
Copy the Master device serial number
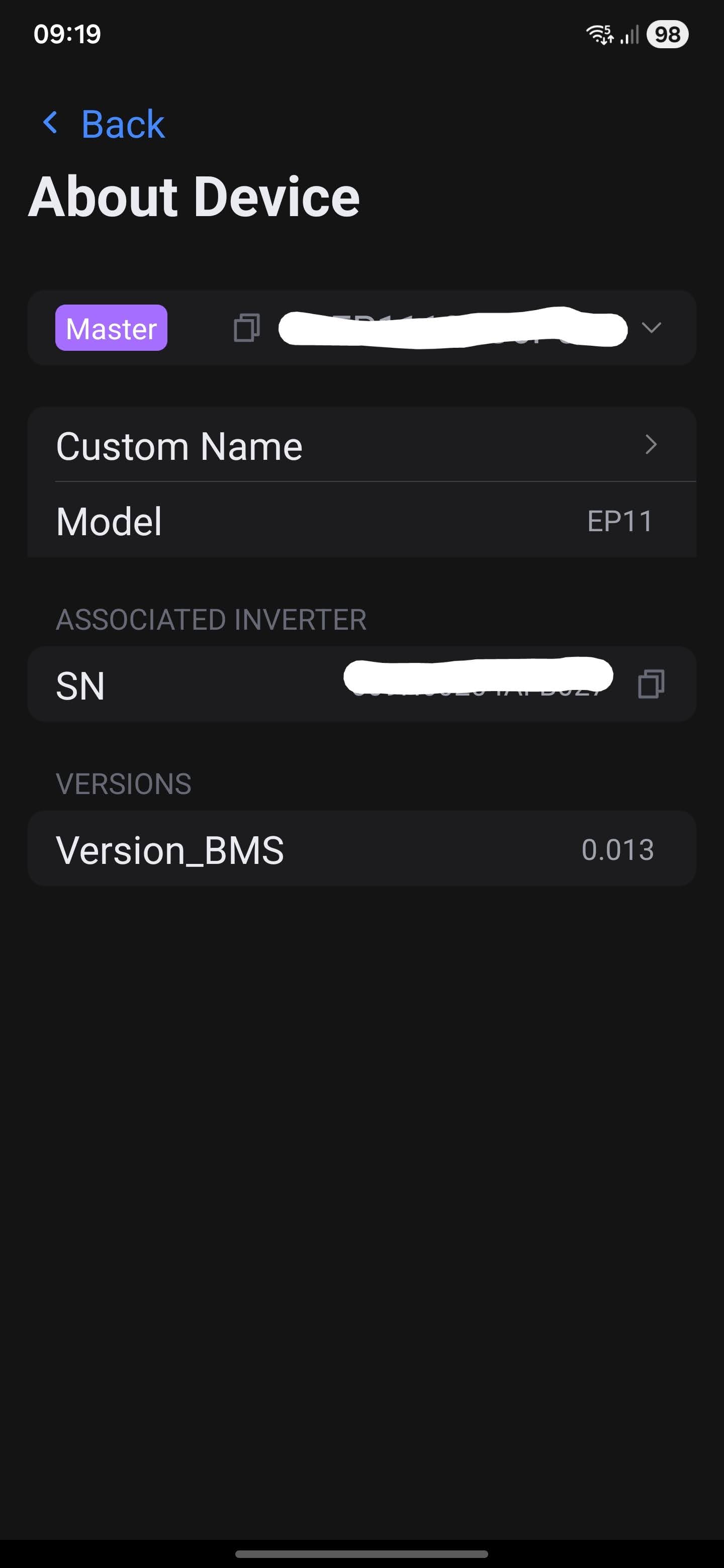click(246, 328)
